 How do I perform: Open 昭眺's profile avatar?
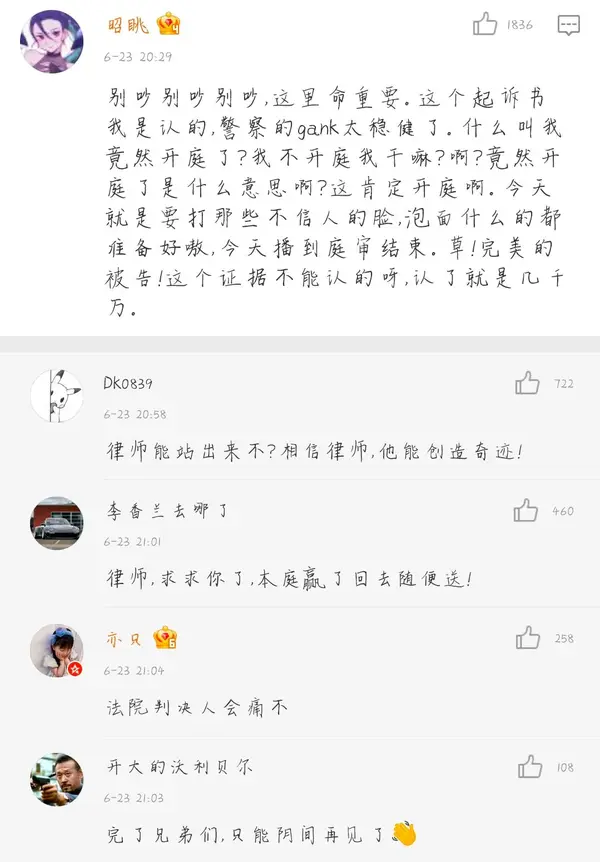[x=52, y=42]
